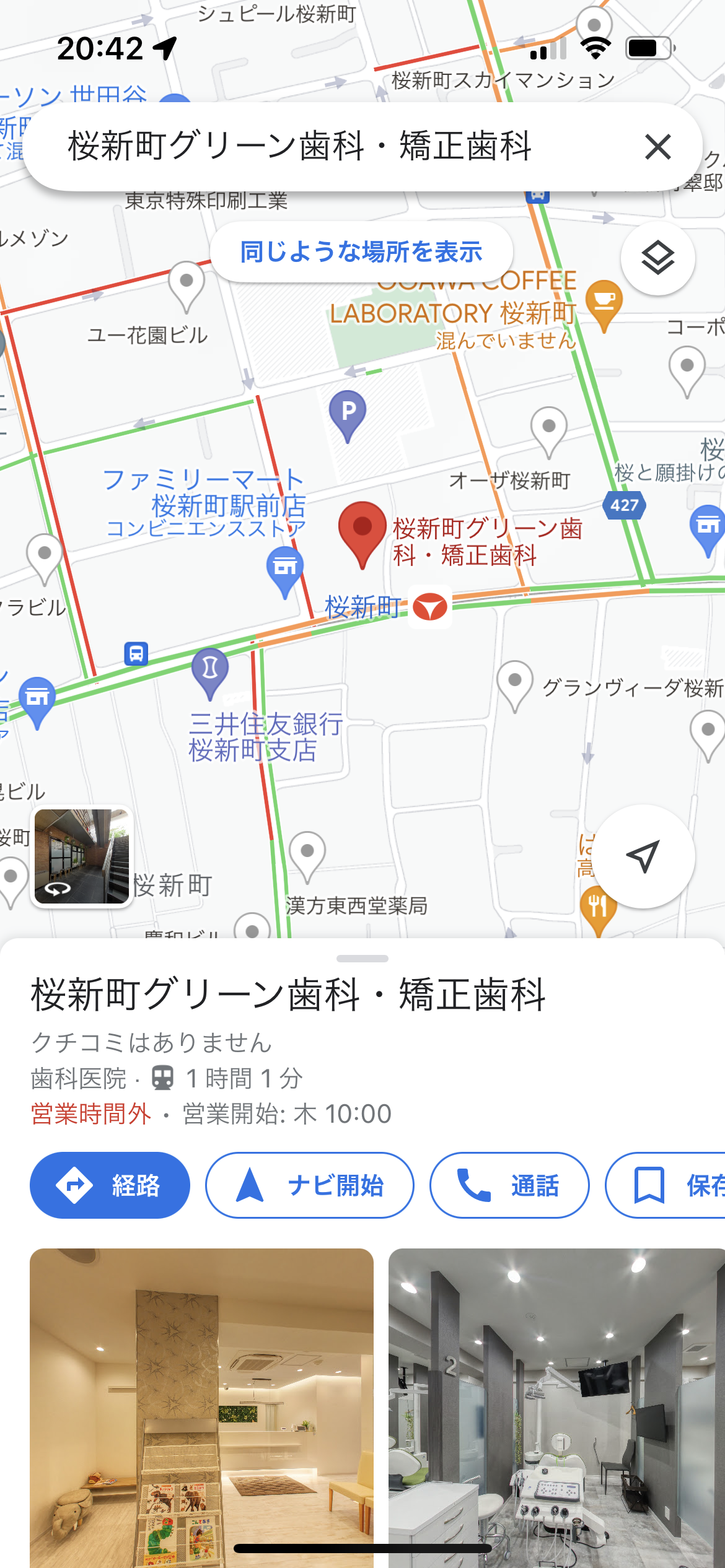Viewport: 725px width, 1568px height.
Task: Select the 三井住友銀行 桜新町支店 marker
Action: [210, 670]
